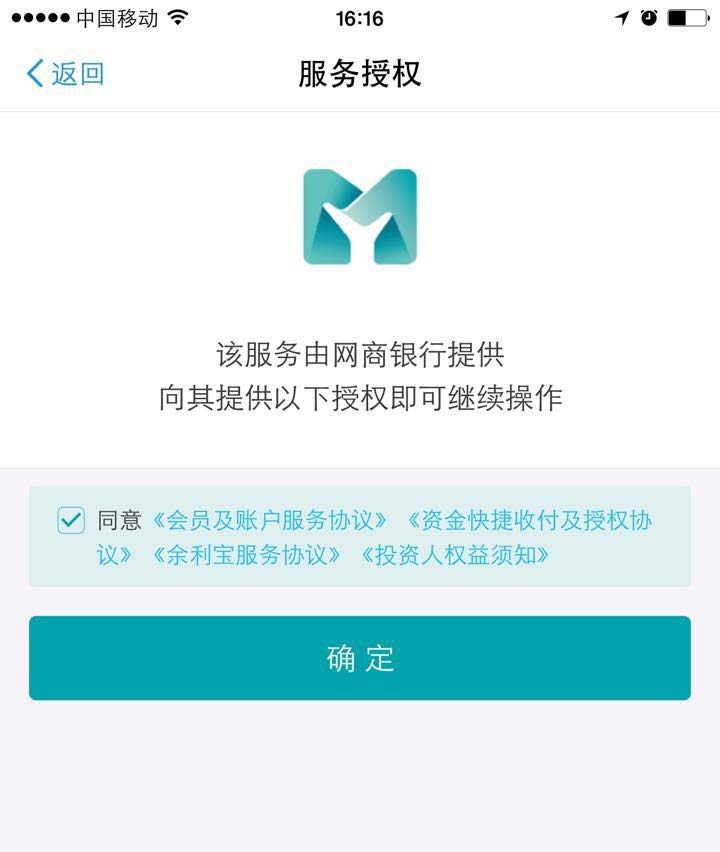
Task: Uncheck the 同意 agreement checkbox
Action: 71,521
